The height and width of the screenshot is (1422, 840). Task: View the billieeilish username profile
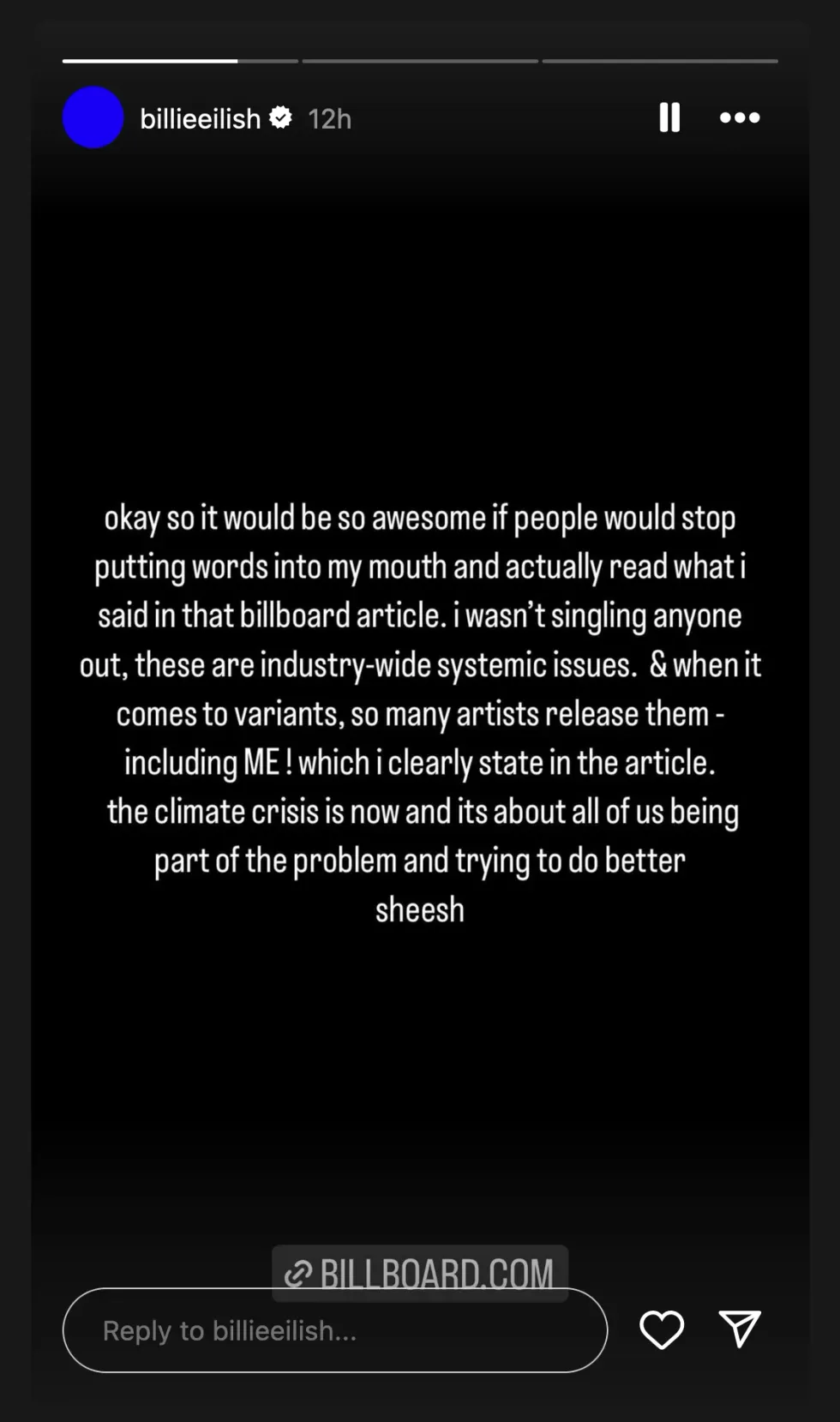(x=200, y=118)
